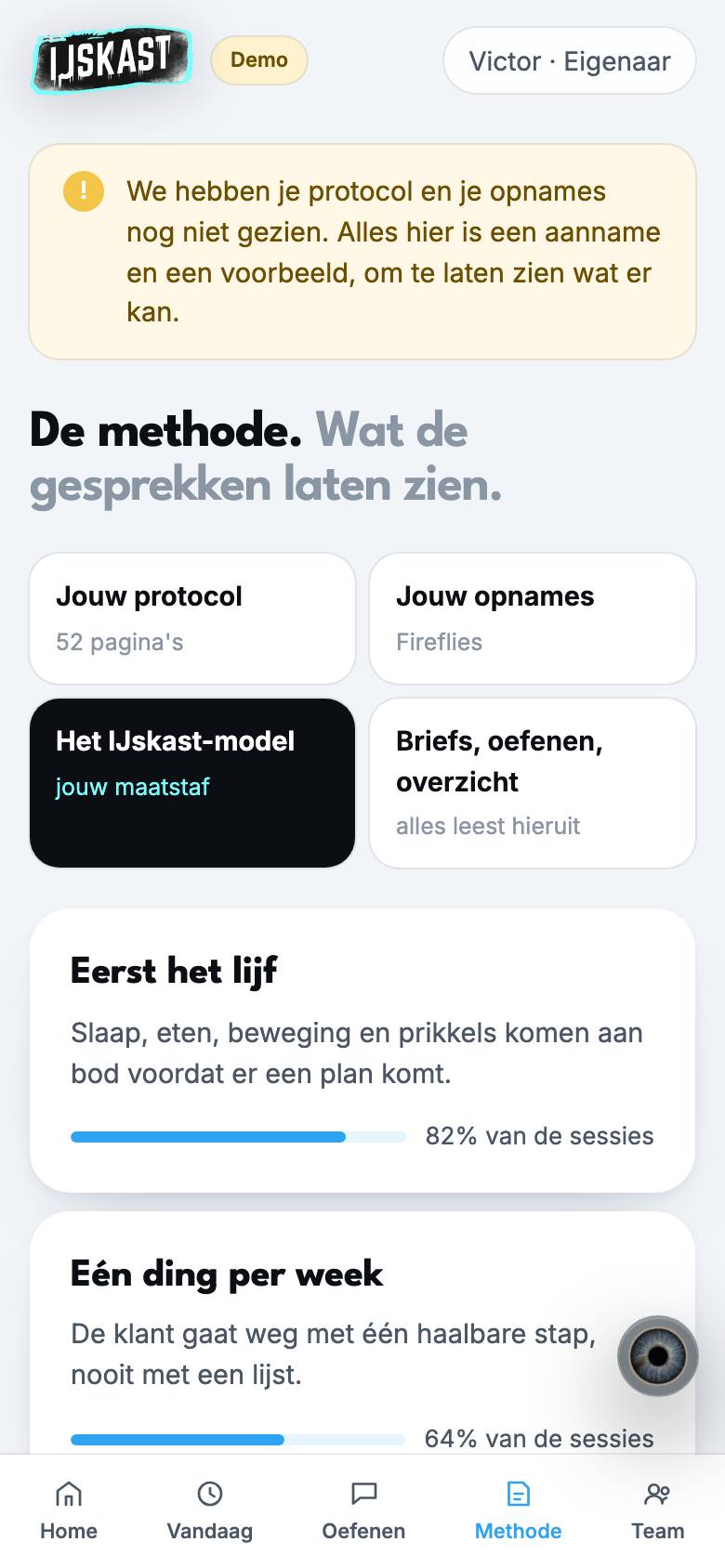Go to the Home tab
The height and width of the screenshot is (1568, 725).
pos(69,1510)
